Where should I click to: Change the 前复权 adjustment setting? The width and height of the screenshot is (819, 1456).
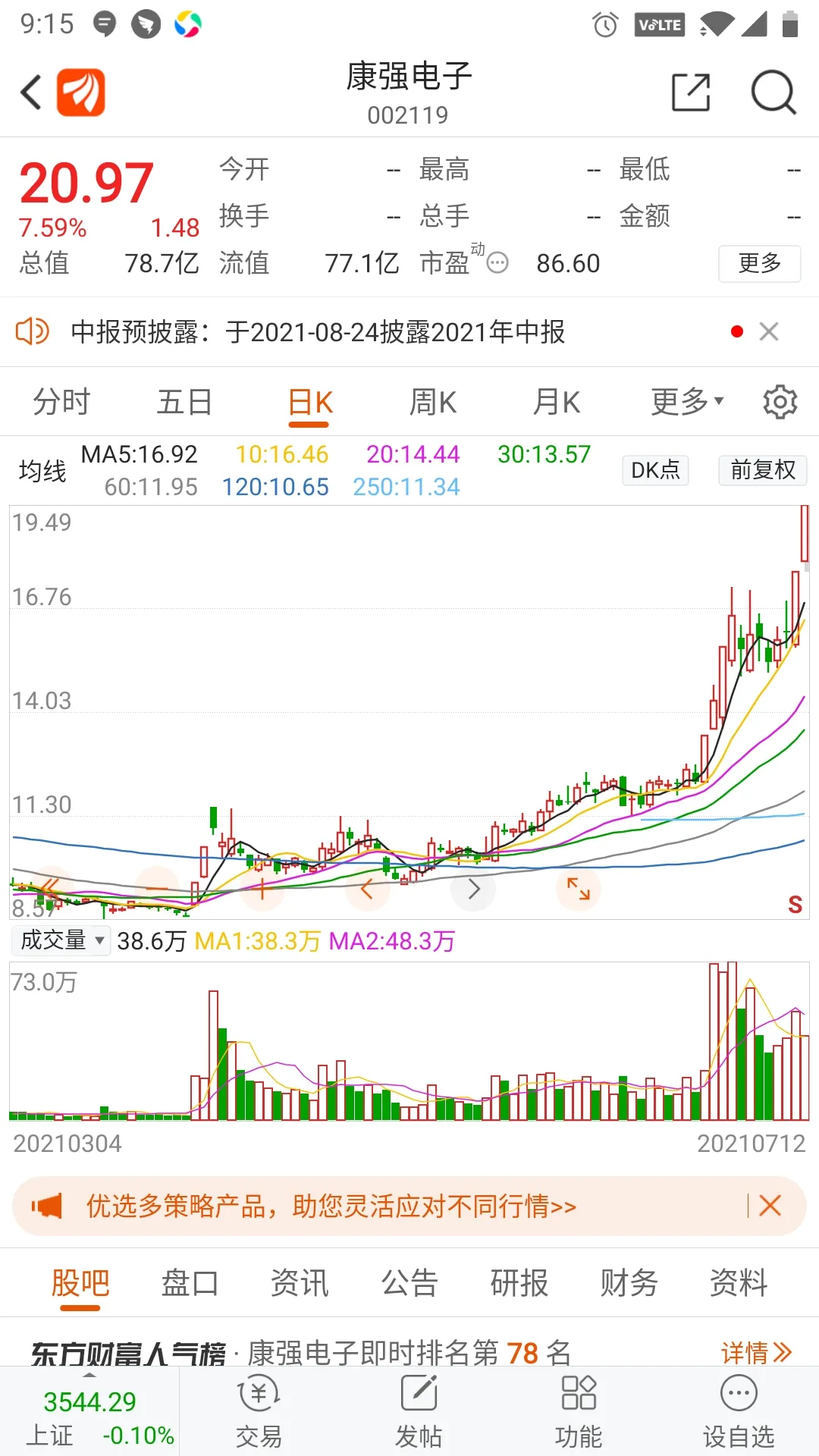(762, 470)
